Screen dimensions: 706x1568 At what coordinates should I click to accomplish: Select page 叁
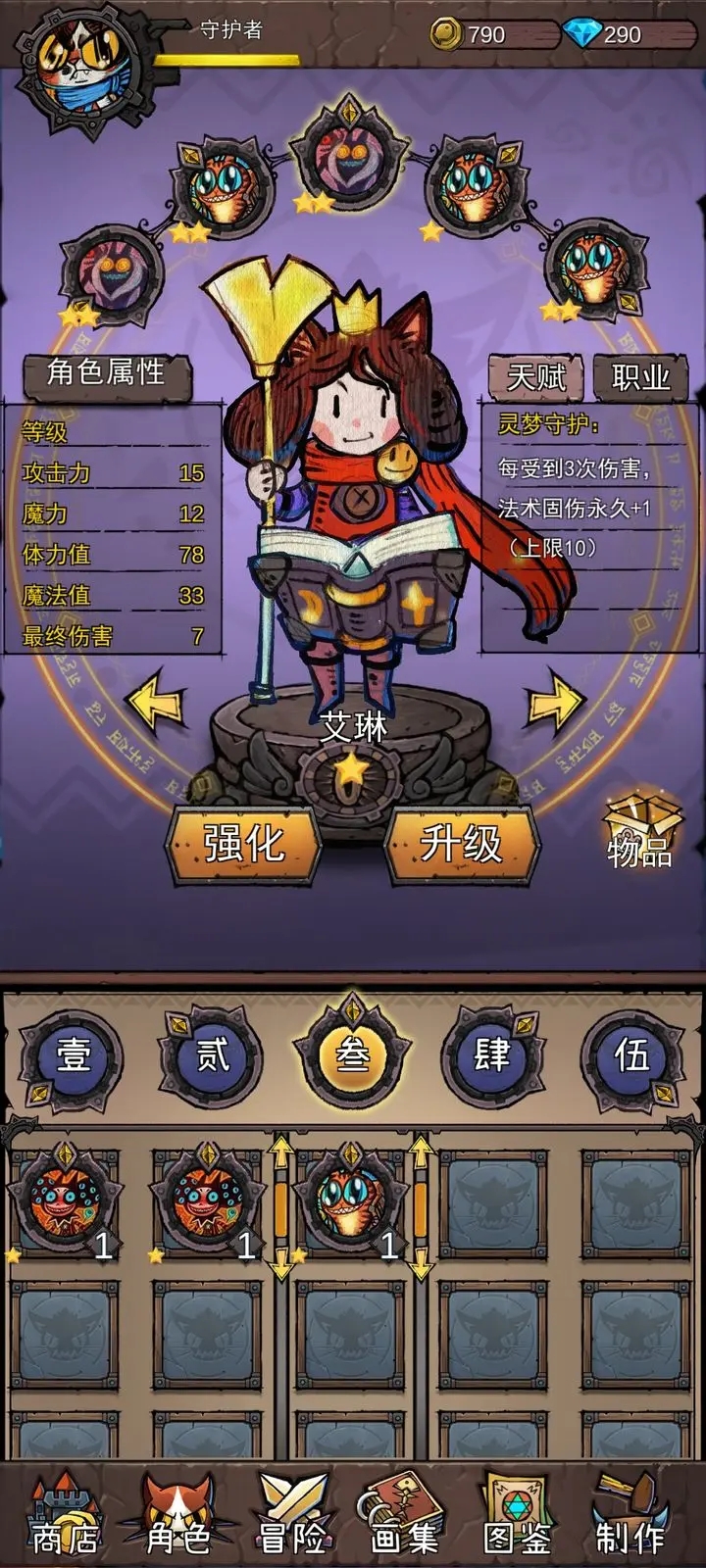pos(352,1056)
